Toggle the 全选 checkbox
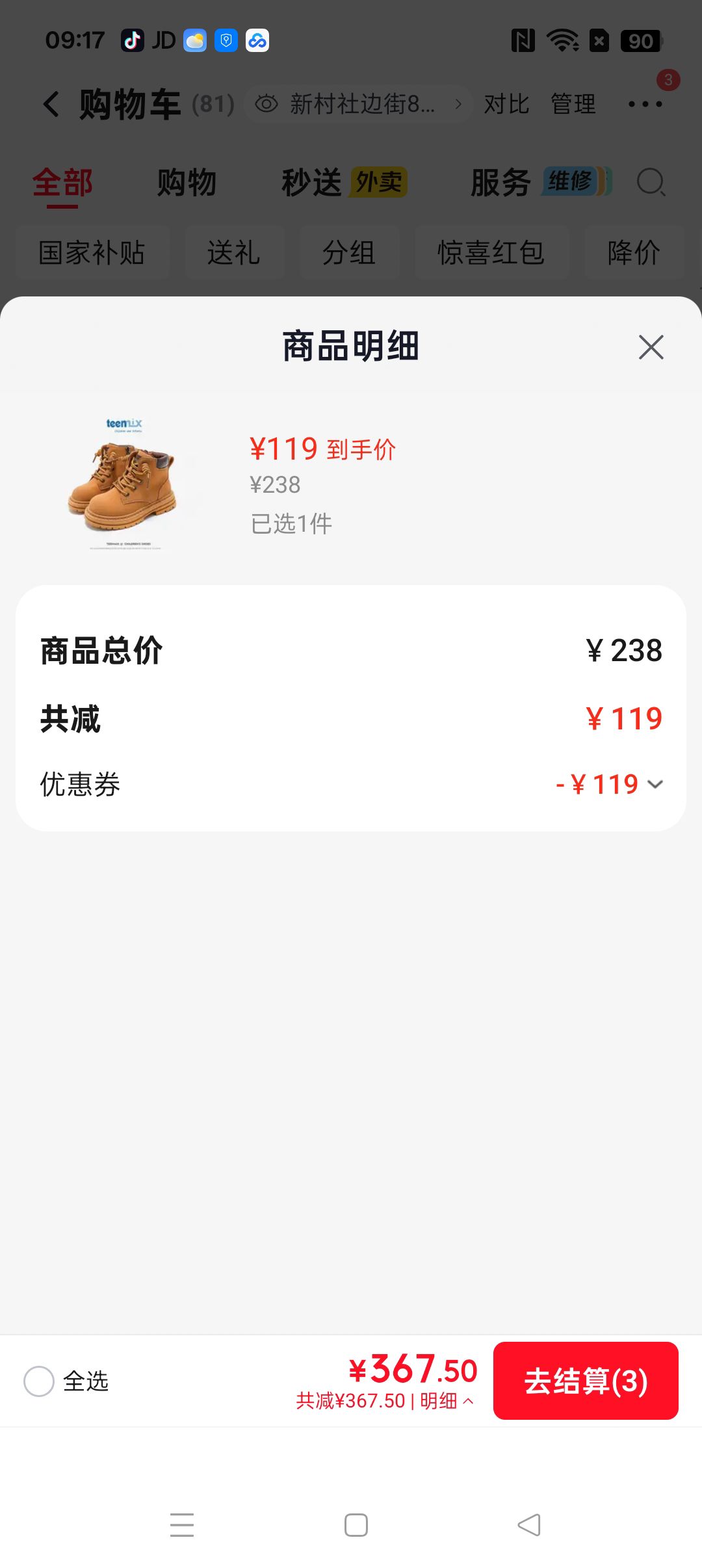Screen dimensions: 702x1568 click(x=39, y=1381)
